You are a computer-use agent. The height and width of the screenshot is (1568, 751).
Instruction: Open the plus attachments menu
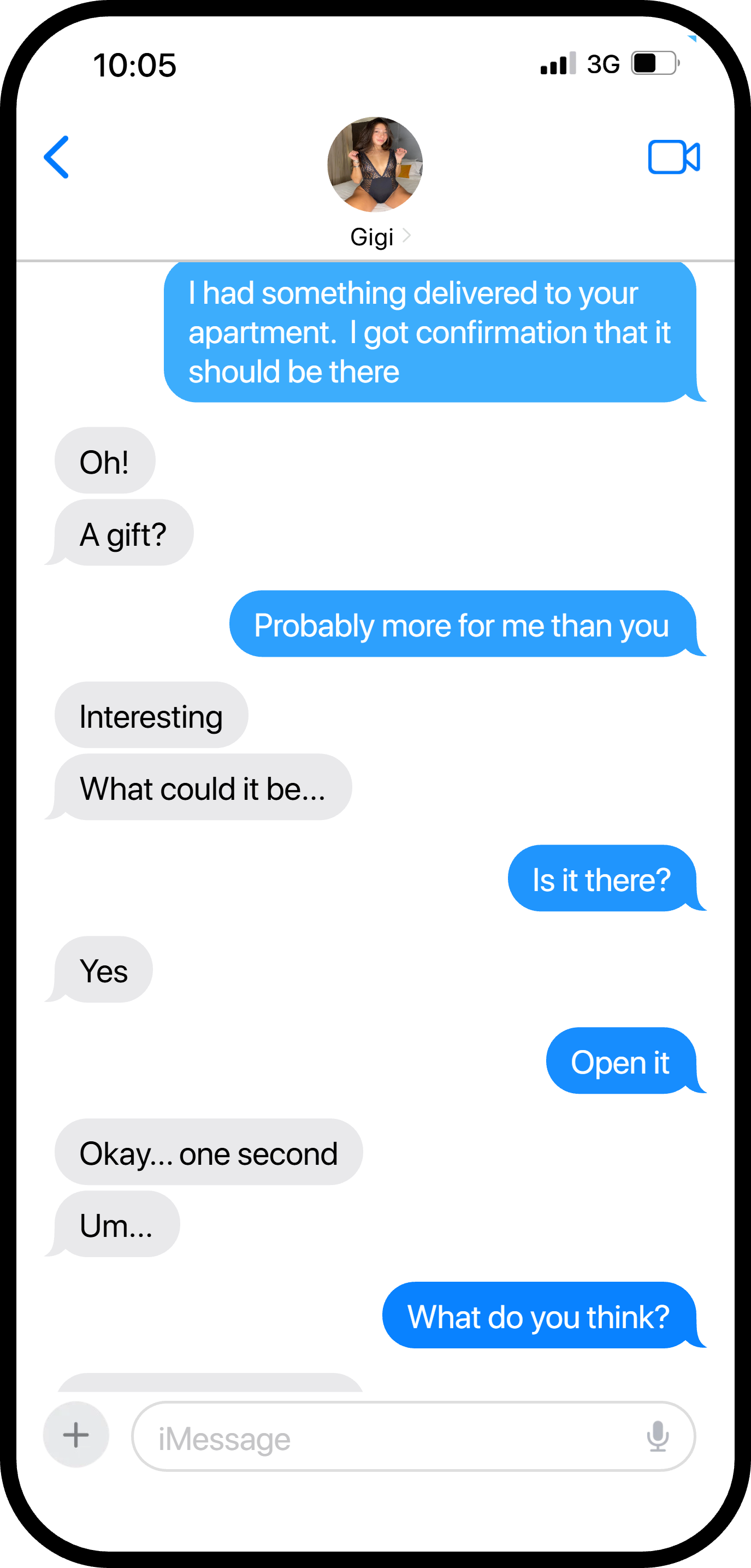click(x=76, y=1435)
